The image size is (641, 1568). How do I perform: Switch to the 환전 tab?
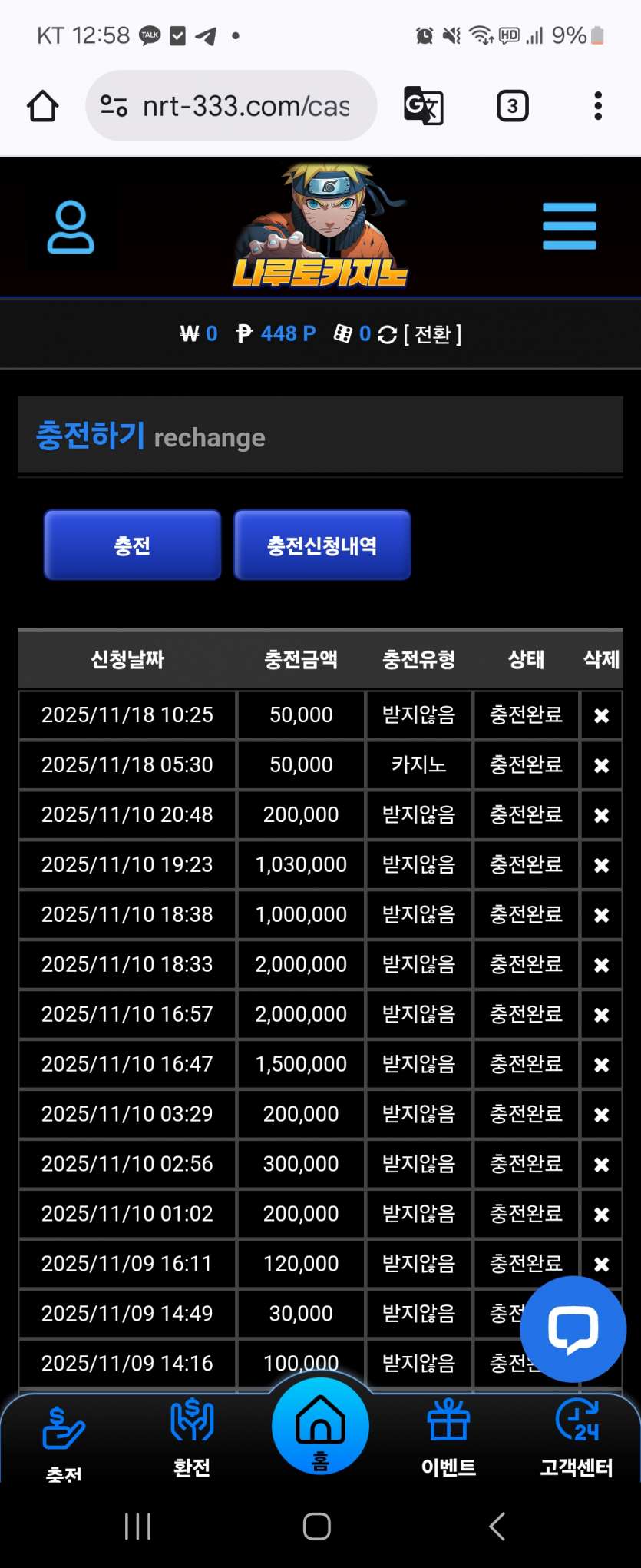point(192,1437)
